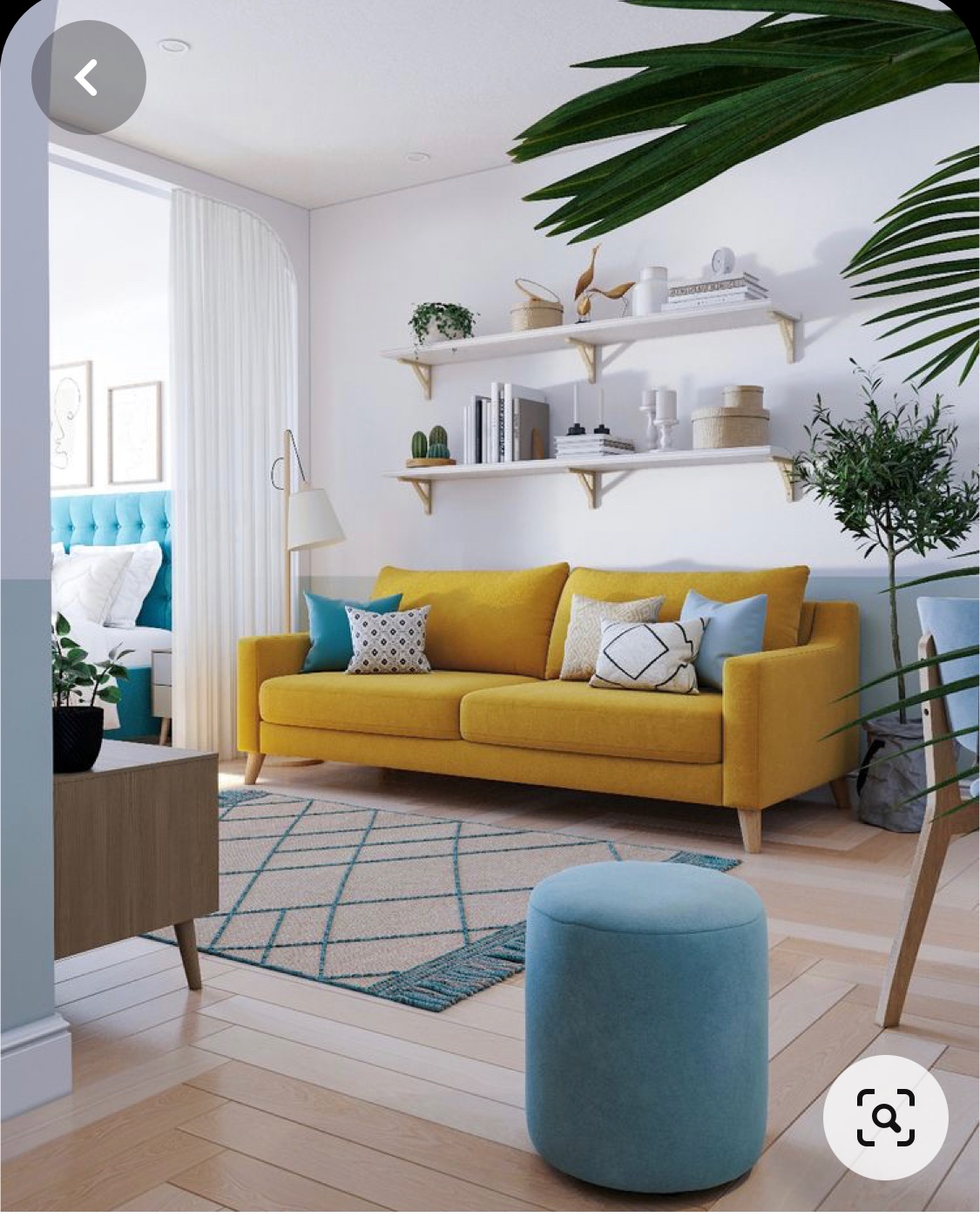Go back using the arrow button

[88, 78]
